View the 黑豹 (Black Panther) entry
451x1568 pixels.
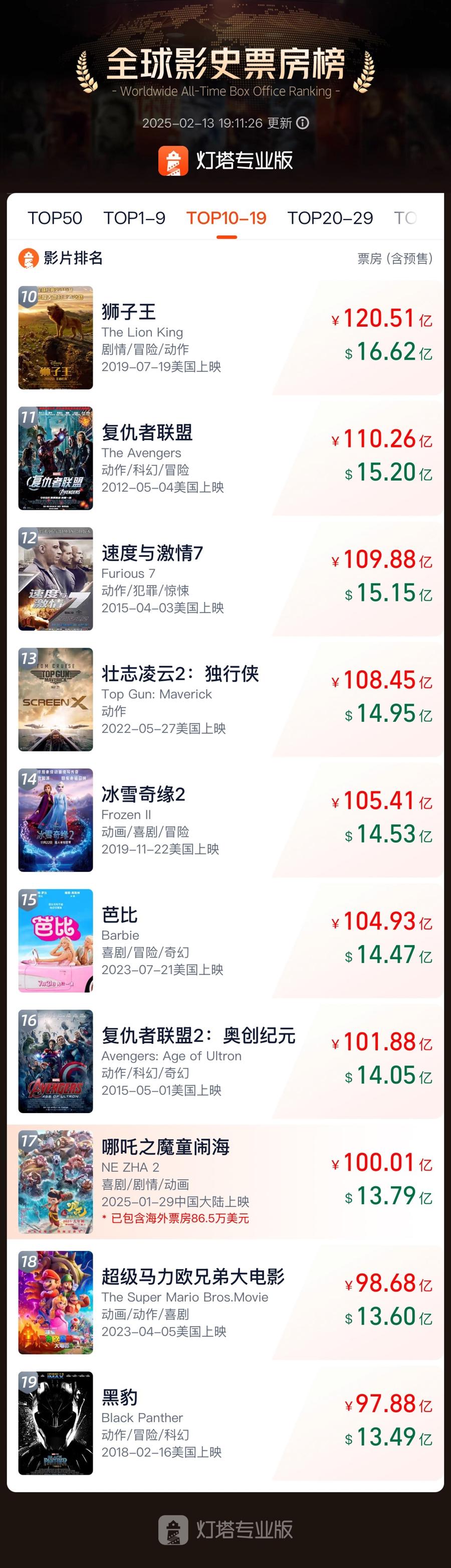pos(225,1423)
